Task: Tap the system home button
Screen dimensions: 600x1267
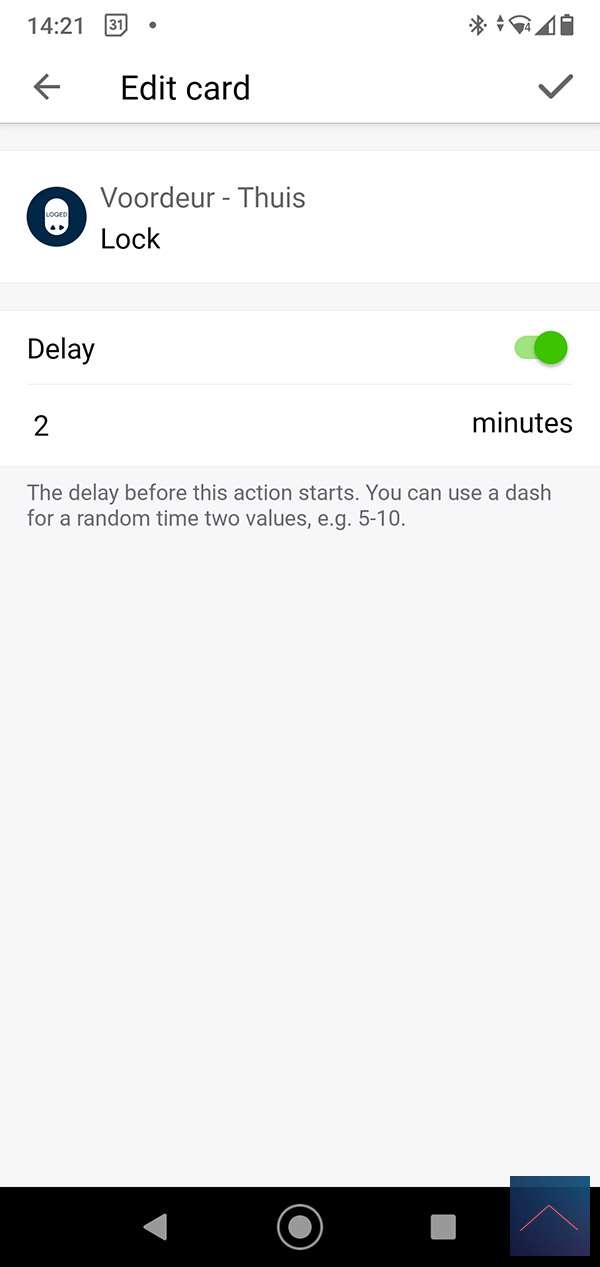Action: (299, 1226)
